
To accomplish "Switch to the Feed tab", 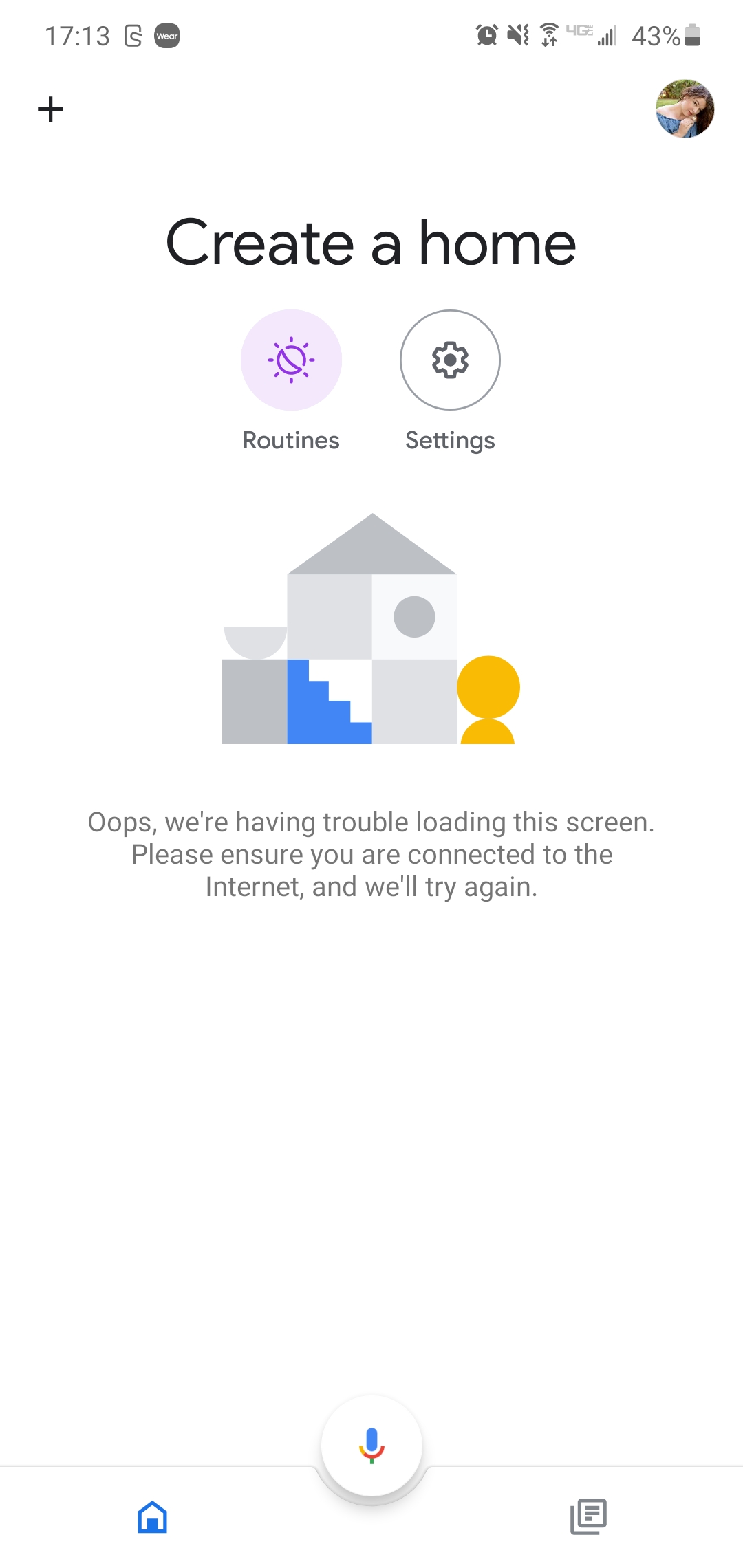I will 588,1516.
